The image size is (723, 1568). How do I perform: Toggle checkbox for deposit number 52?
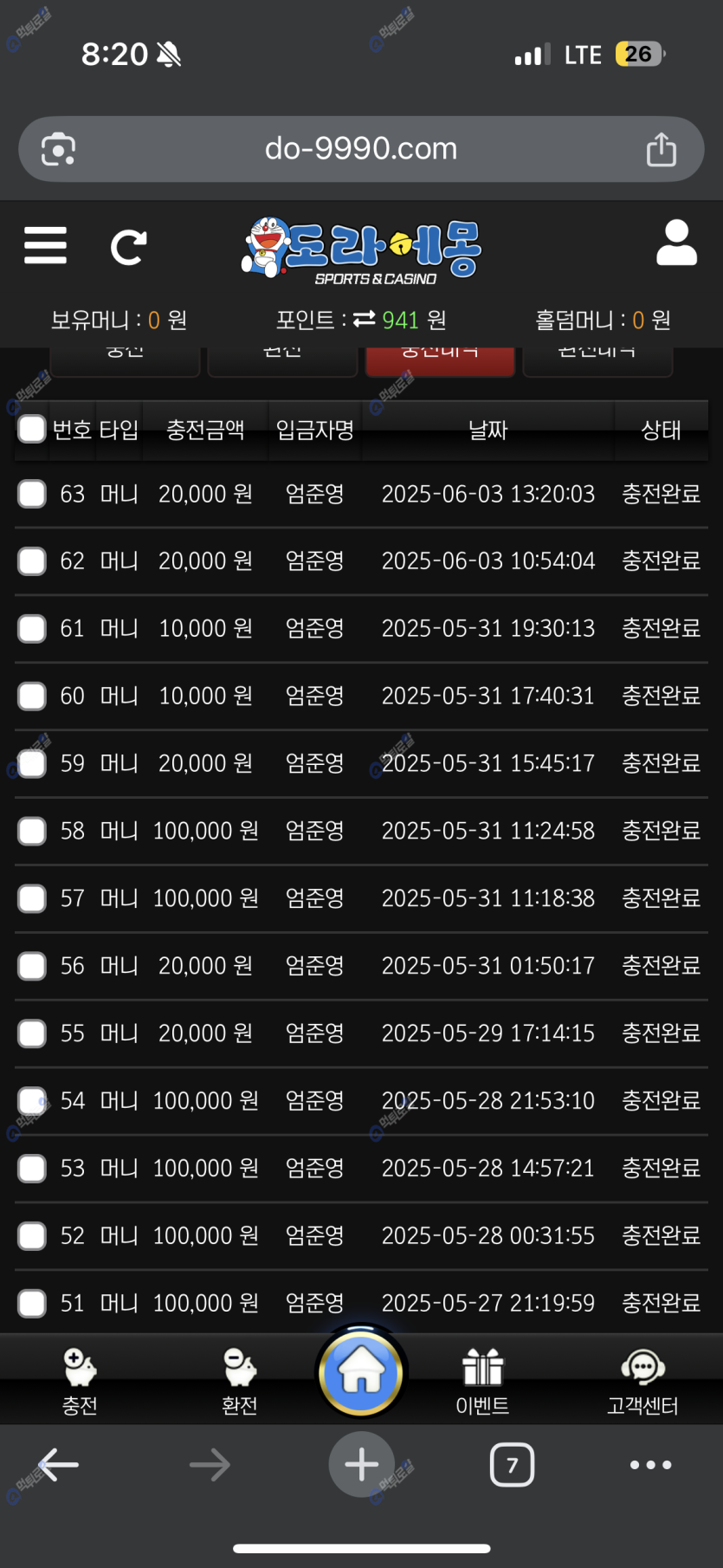pos(32,1235)
